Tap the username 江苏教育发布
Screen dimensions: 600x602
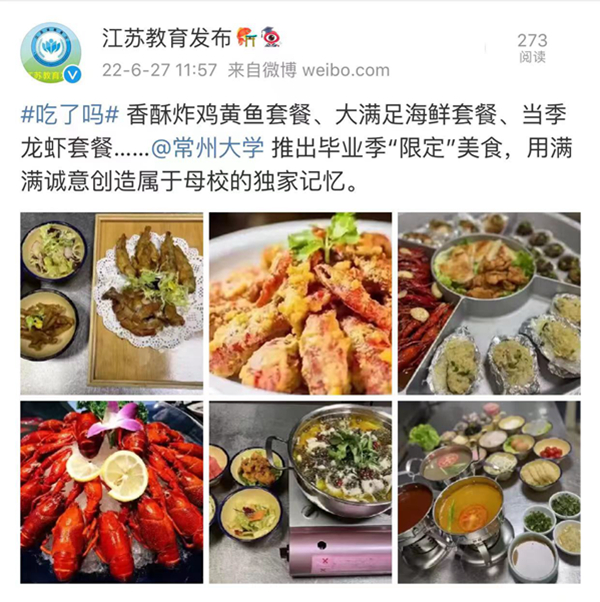pyautogui.click(x=166, y=38)
